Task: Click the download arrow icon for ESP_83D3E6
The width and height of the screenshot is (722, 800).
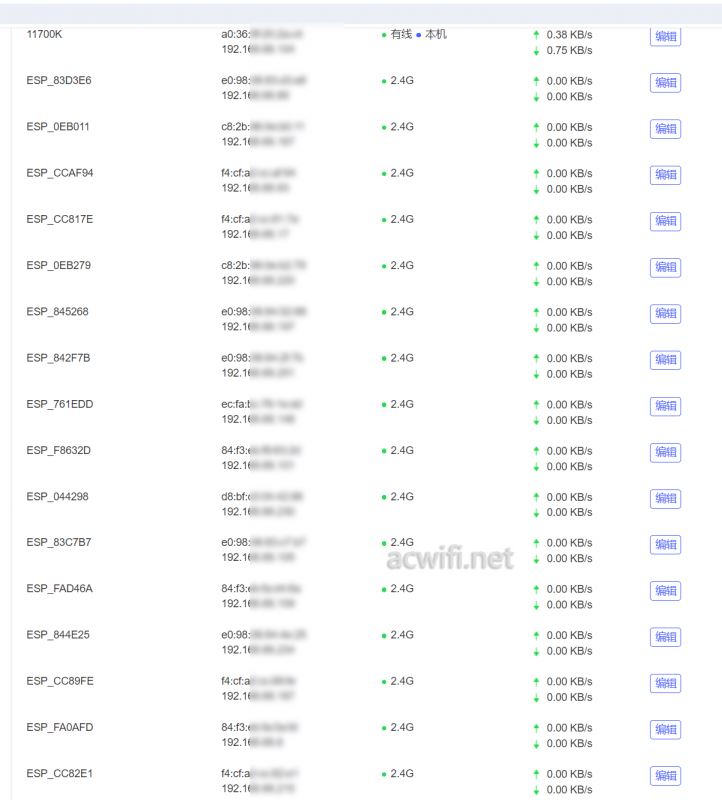Action: [537, 98]
